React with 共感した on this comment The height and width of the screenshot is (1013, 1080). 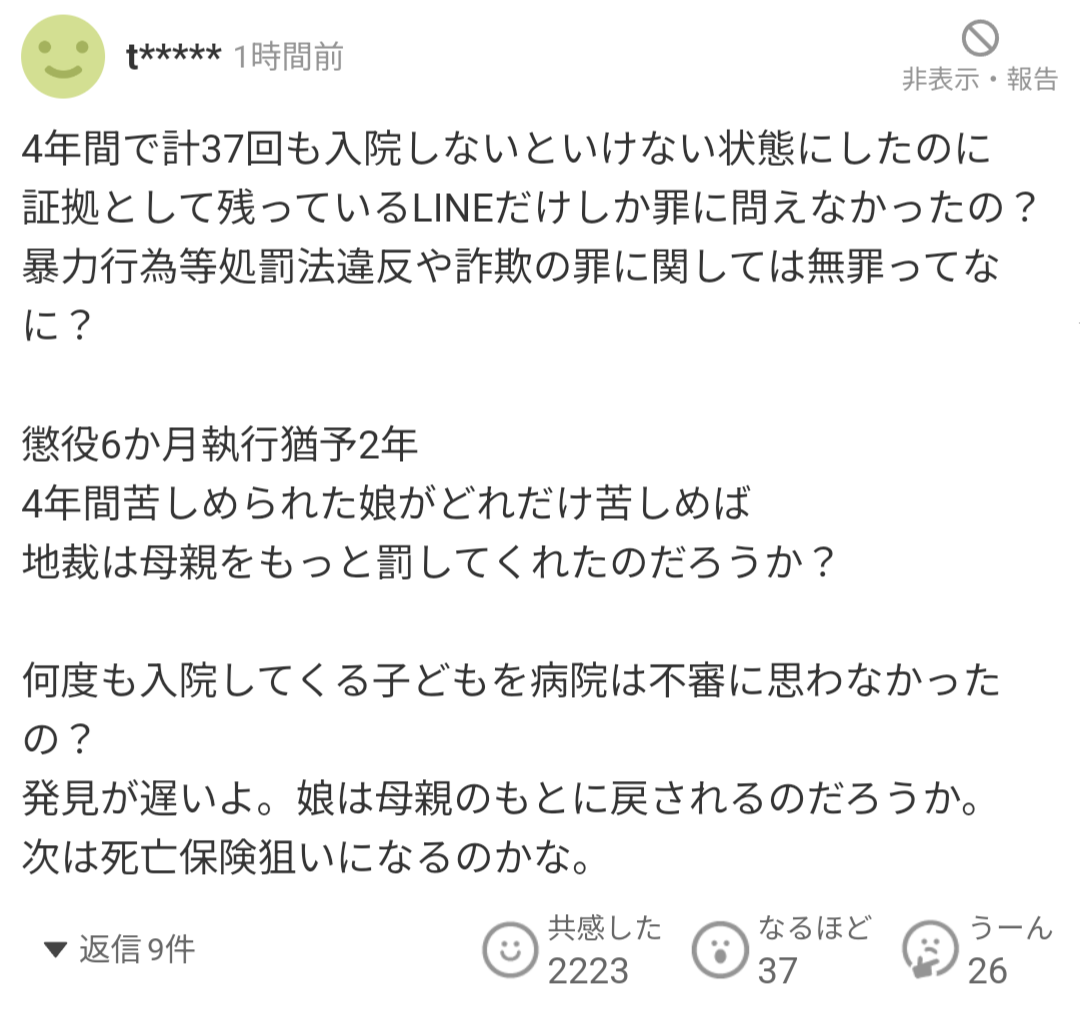[x=510, y=948]
